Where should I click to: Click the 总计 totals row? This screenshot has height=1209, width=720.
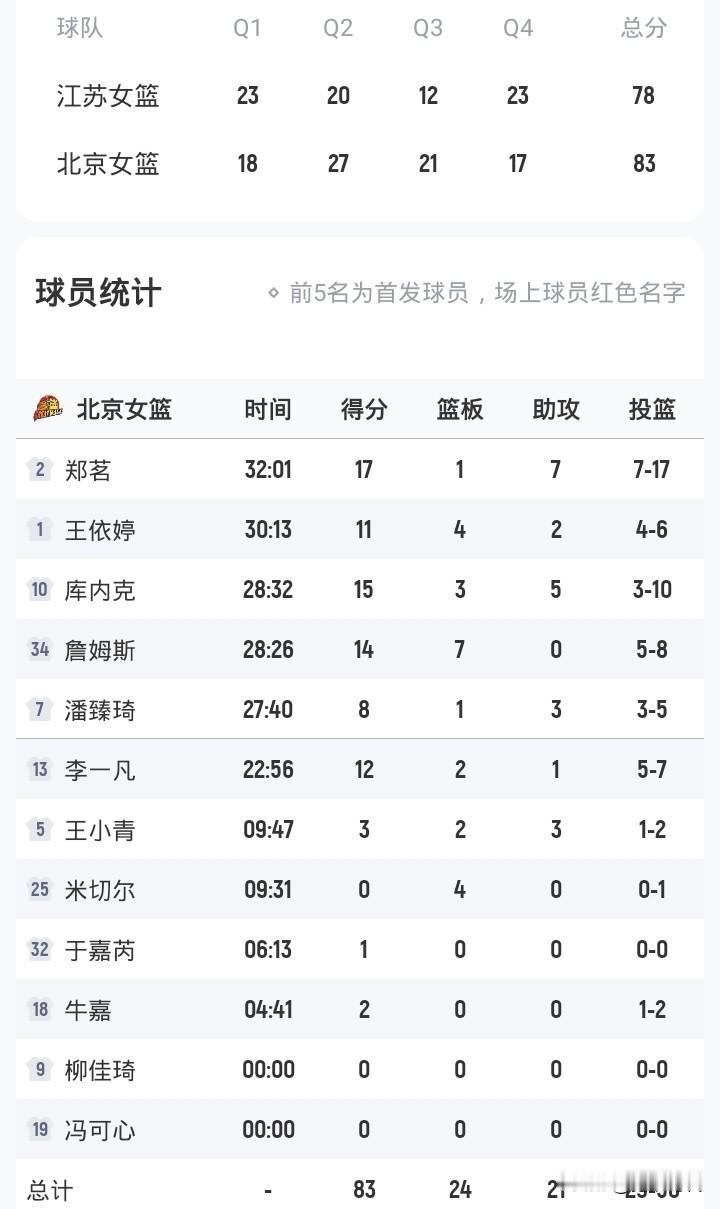coord(45,1190)
